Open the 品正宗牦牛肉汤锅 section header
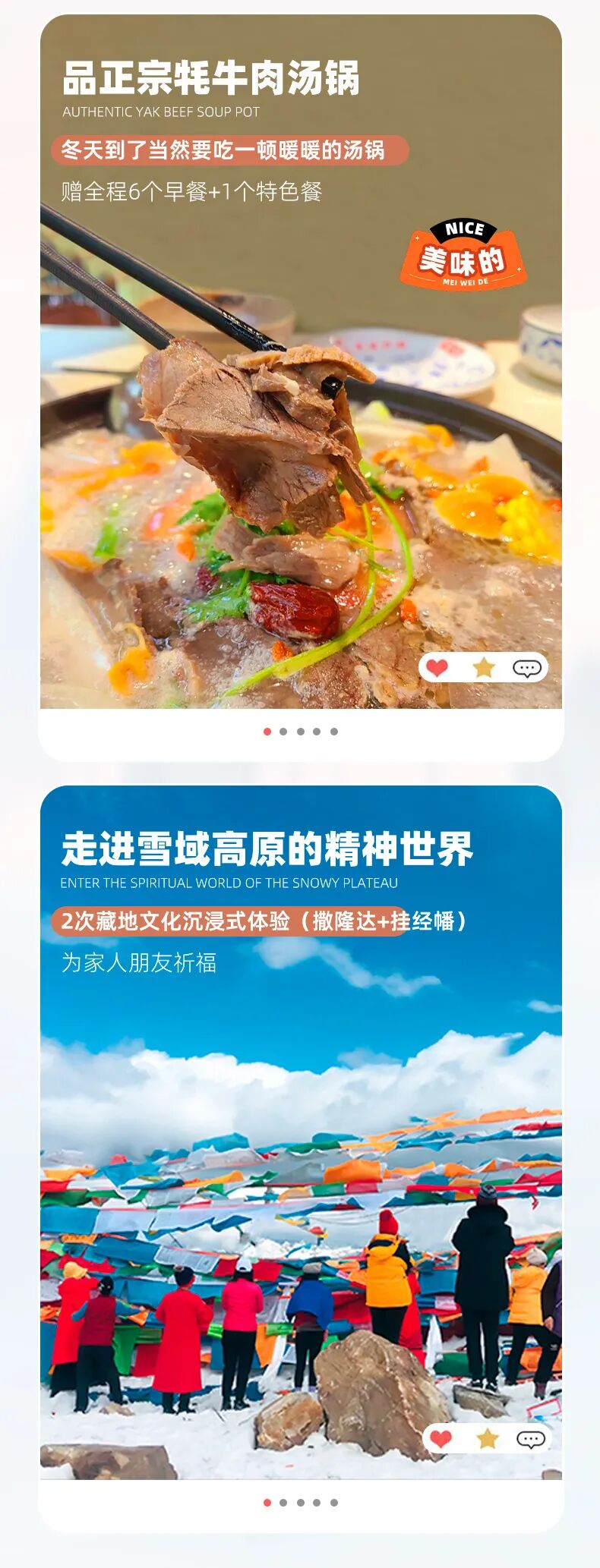 tap(213, 78)
